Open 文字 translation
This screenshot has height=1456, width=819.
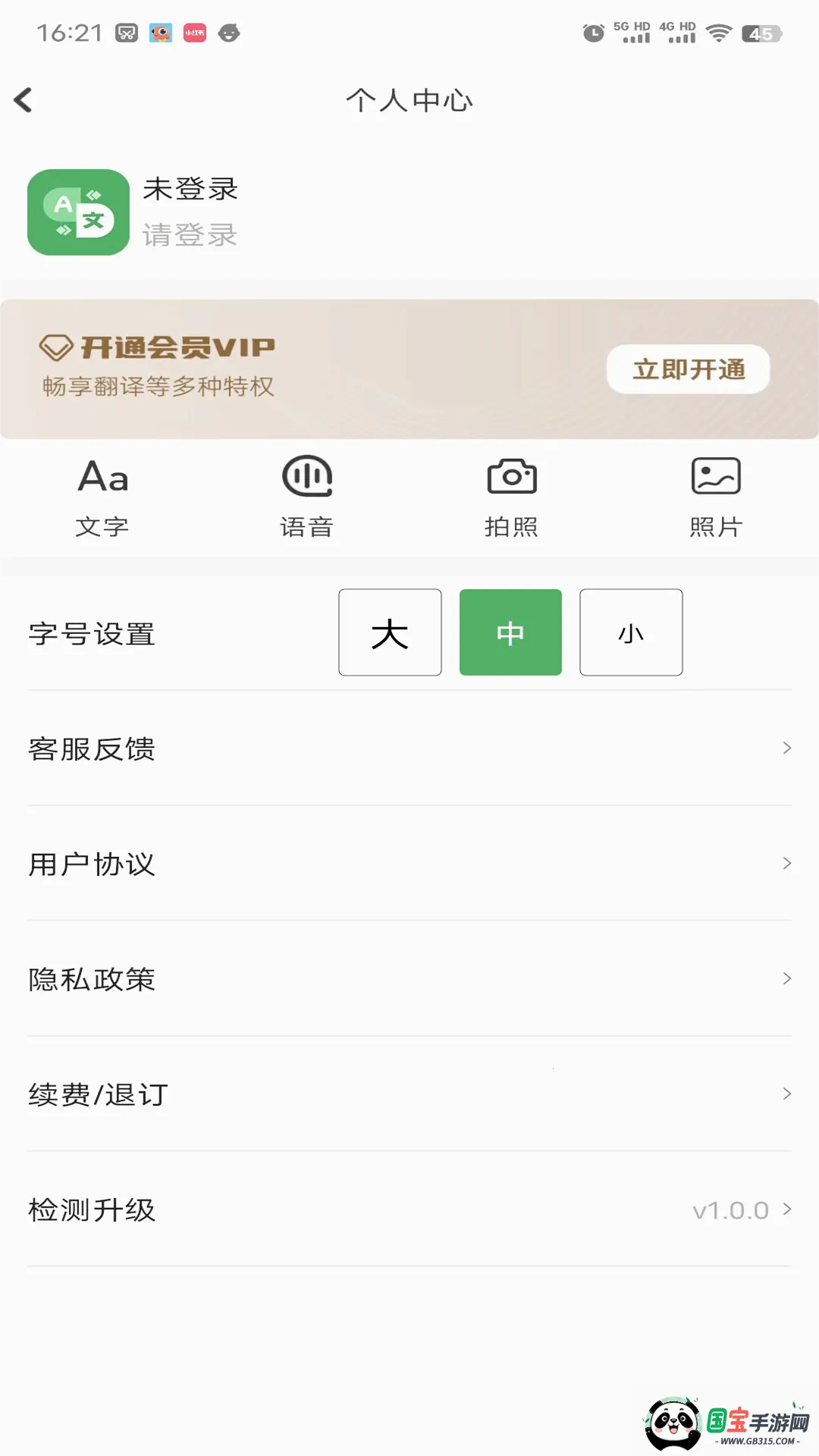[102, 497]
